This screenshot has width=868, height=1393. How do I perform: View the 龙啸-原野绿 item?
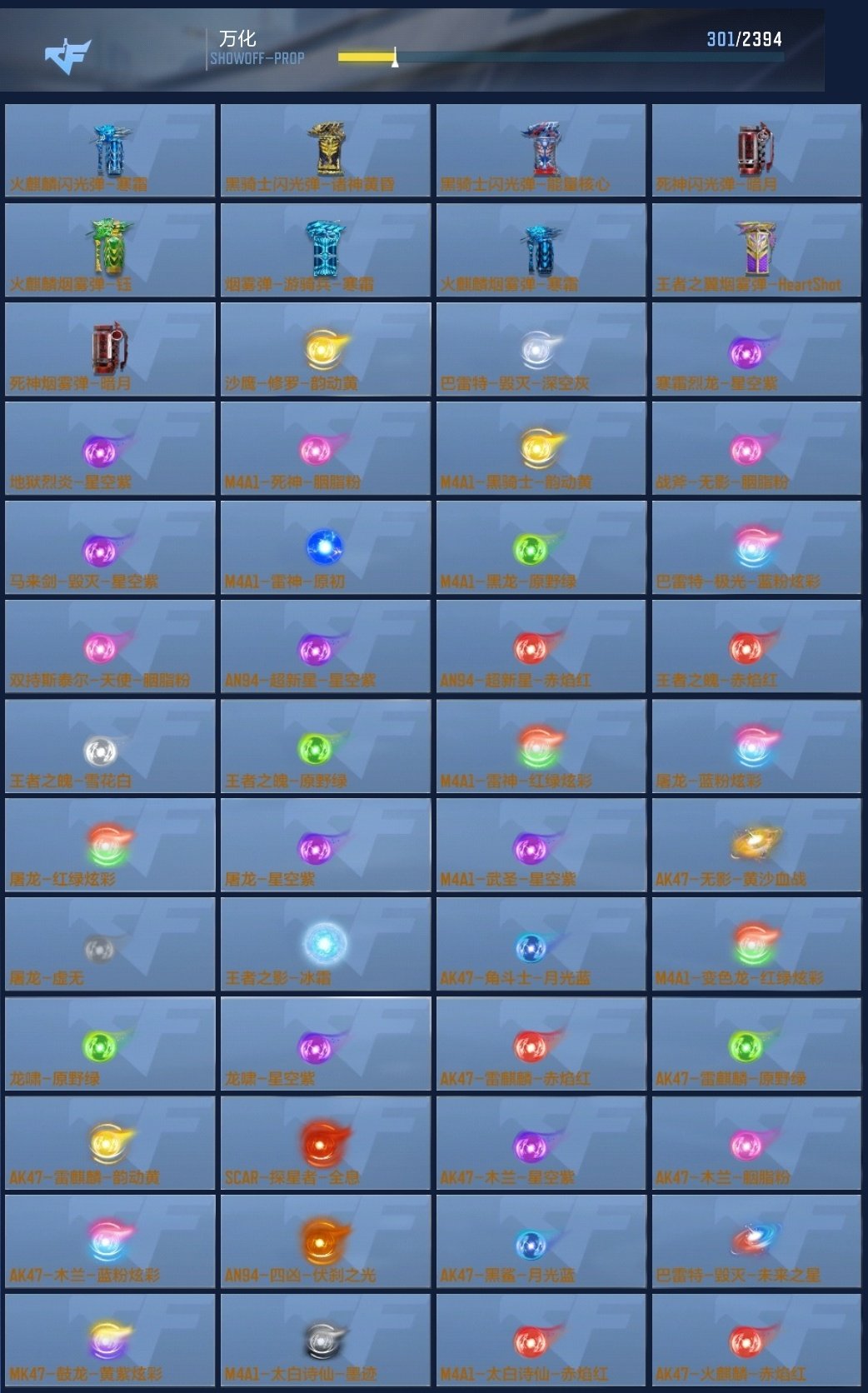[109, 1044]
